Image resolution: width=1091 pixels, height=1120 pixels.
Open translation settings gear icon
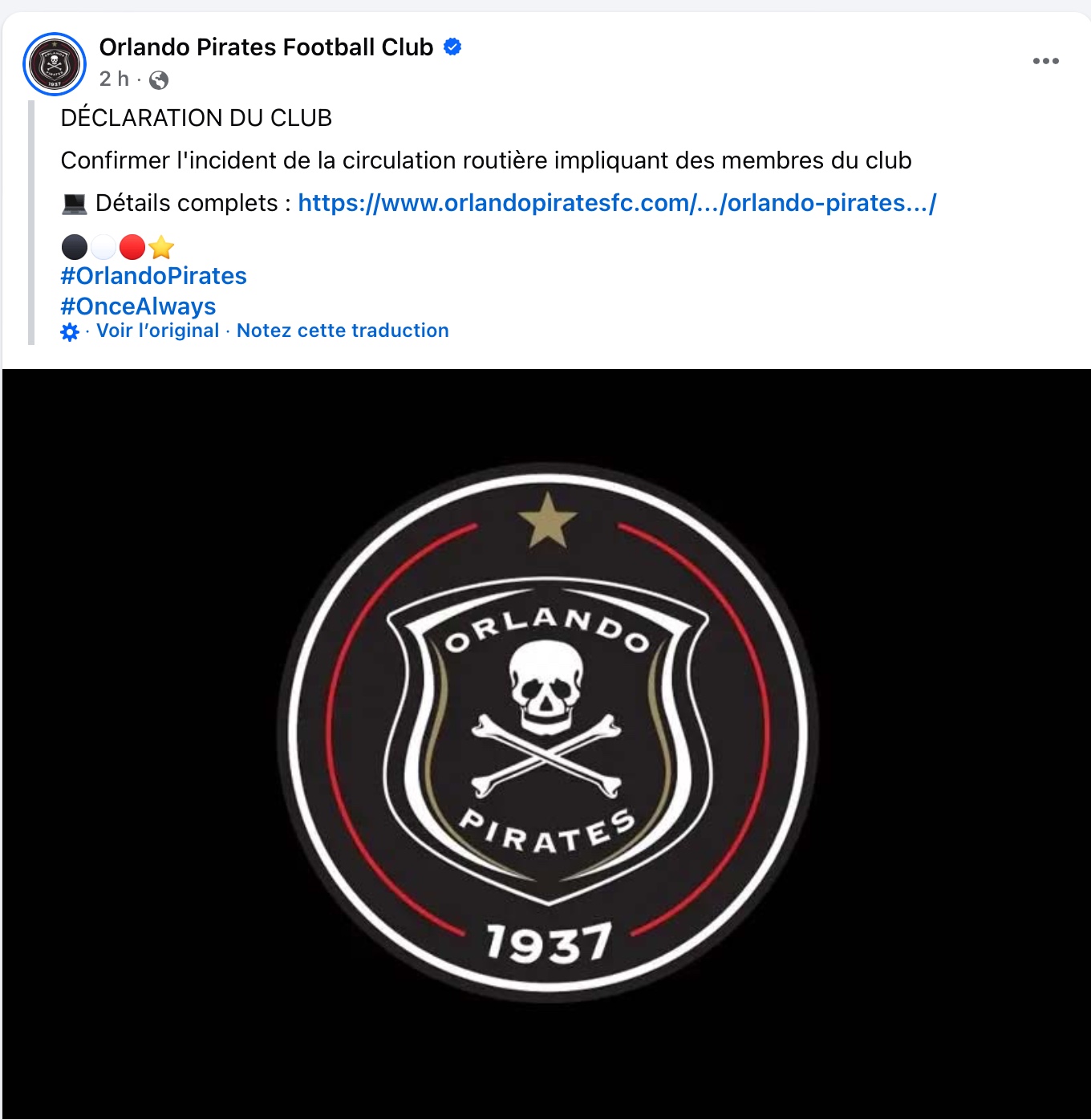(70, 331)
